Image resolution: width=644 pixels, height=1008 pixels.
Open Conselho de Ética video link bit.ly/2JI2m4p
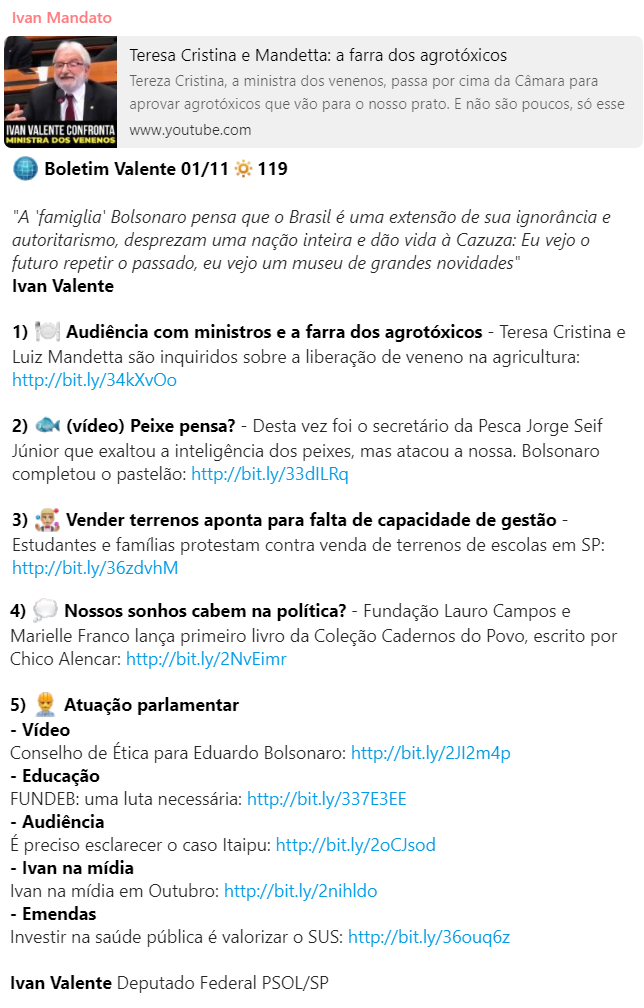[x=430, y=753]
